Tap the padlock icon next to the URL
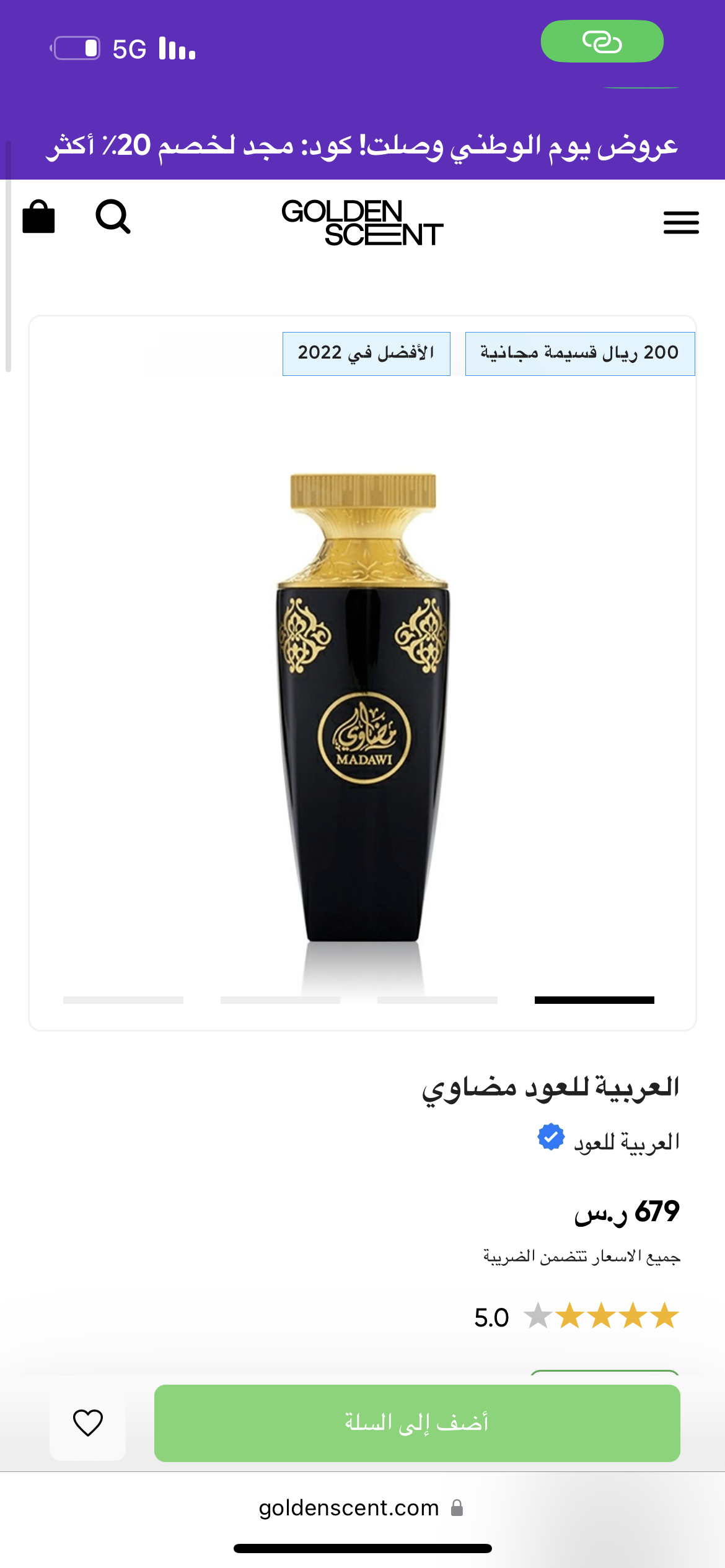Image resolution: width=725 pixels, height=1568 pixels. [457, 1508]
